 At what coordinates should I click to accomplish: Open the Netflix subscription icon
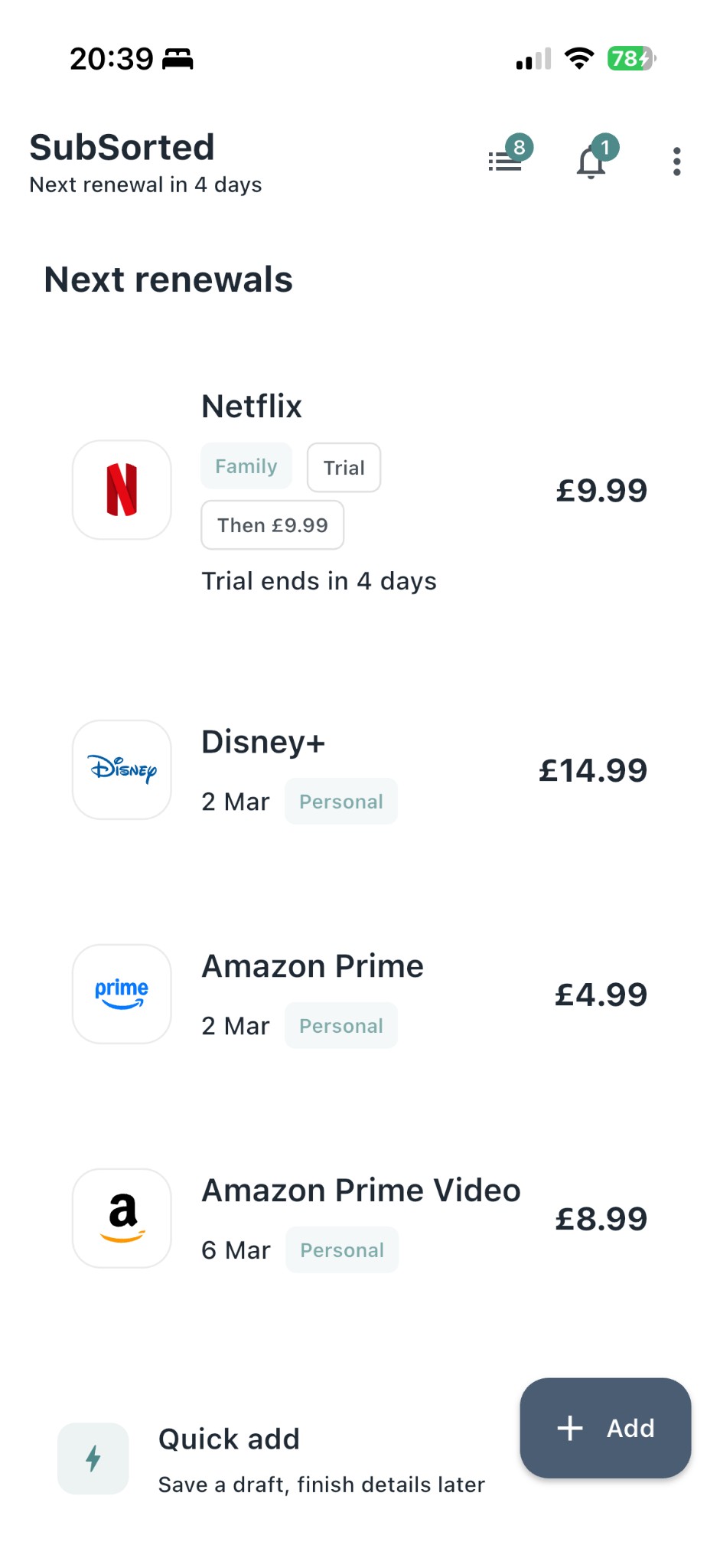(x=121, y=490)
